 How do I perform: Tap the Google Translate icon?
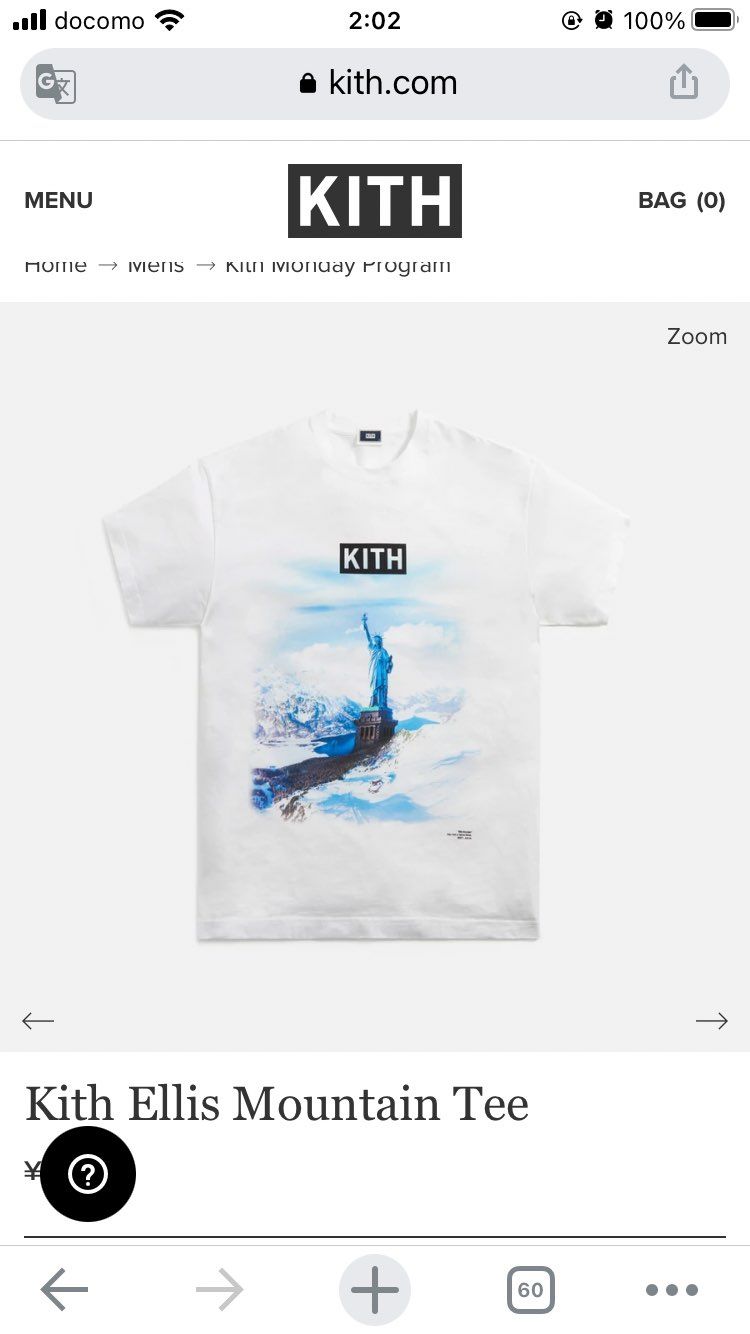pyautogui.click(x=56, y=83)
